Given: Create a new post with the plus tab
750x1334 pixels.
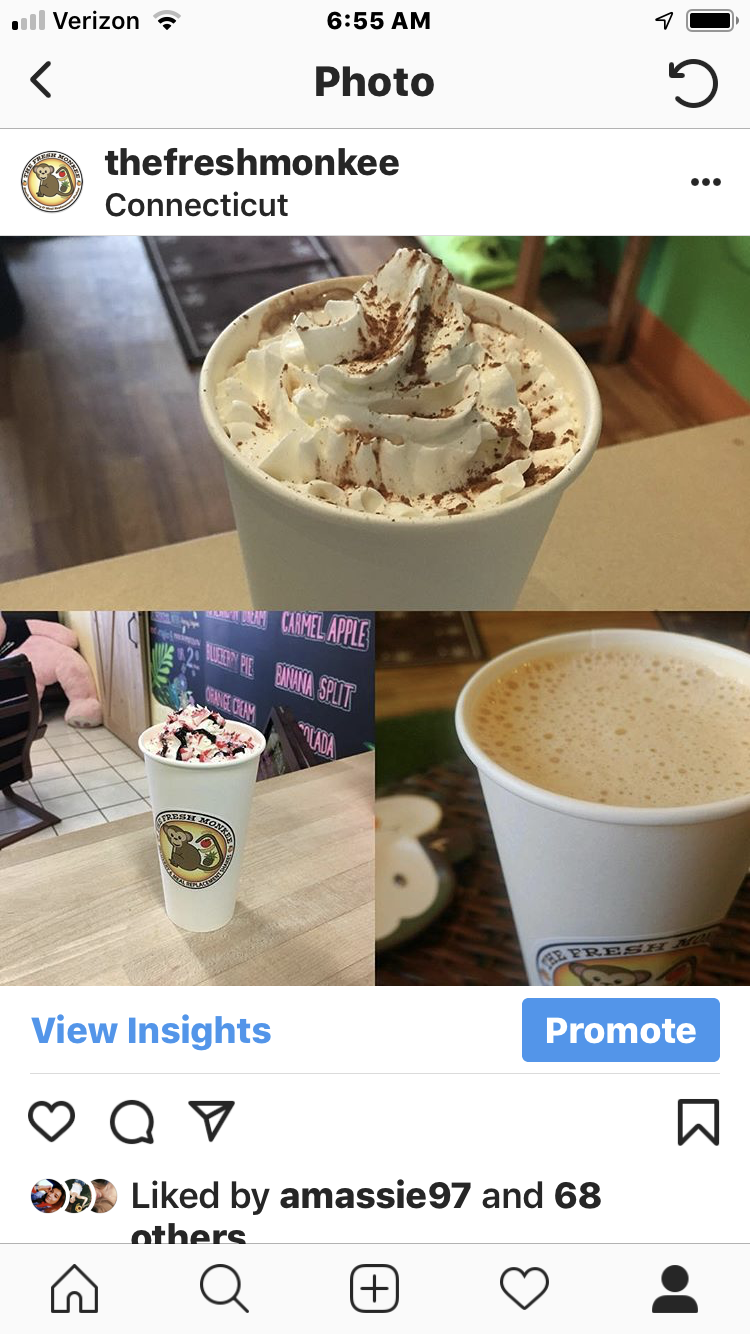Looking at the screenshot, I should tap(374, 1288).
